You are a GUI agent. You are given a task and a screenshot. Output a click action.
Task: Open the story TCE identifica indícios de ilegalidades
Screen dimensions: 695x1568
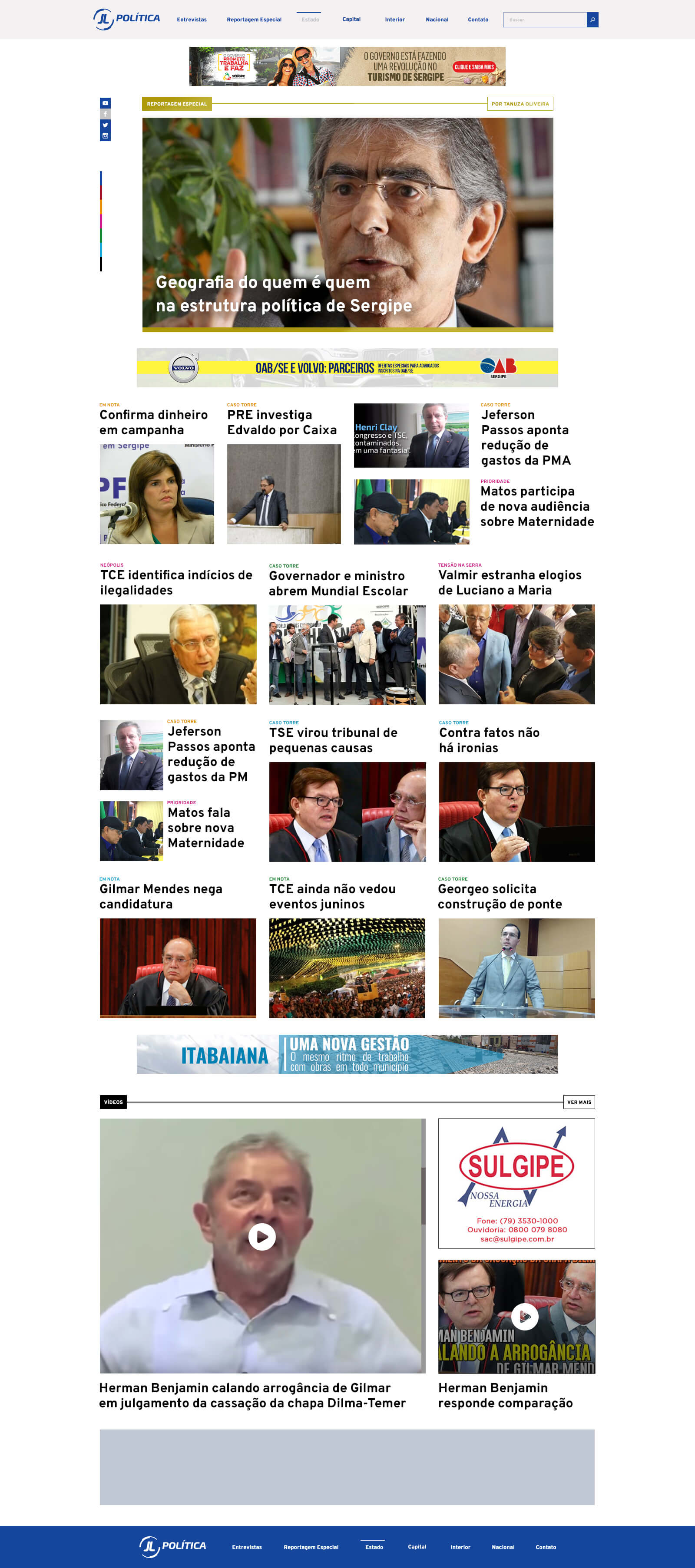176,583
